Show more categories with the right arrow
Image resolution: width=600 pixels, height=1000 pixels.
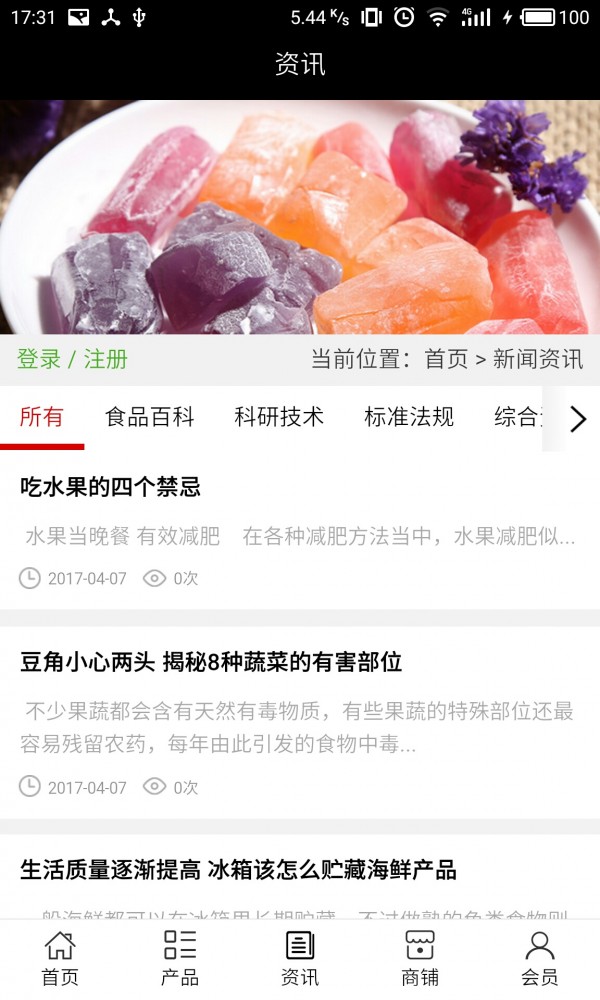[577, 419]
